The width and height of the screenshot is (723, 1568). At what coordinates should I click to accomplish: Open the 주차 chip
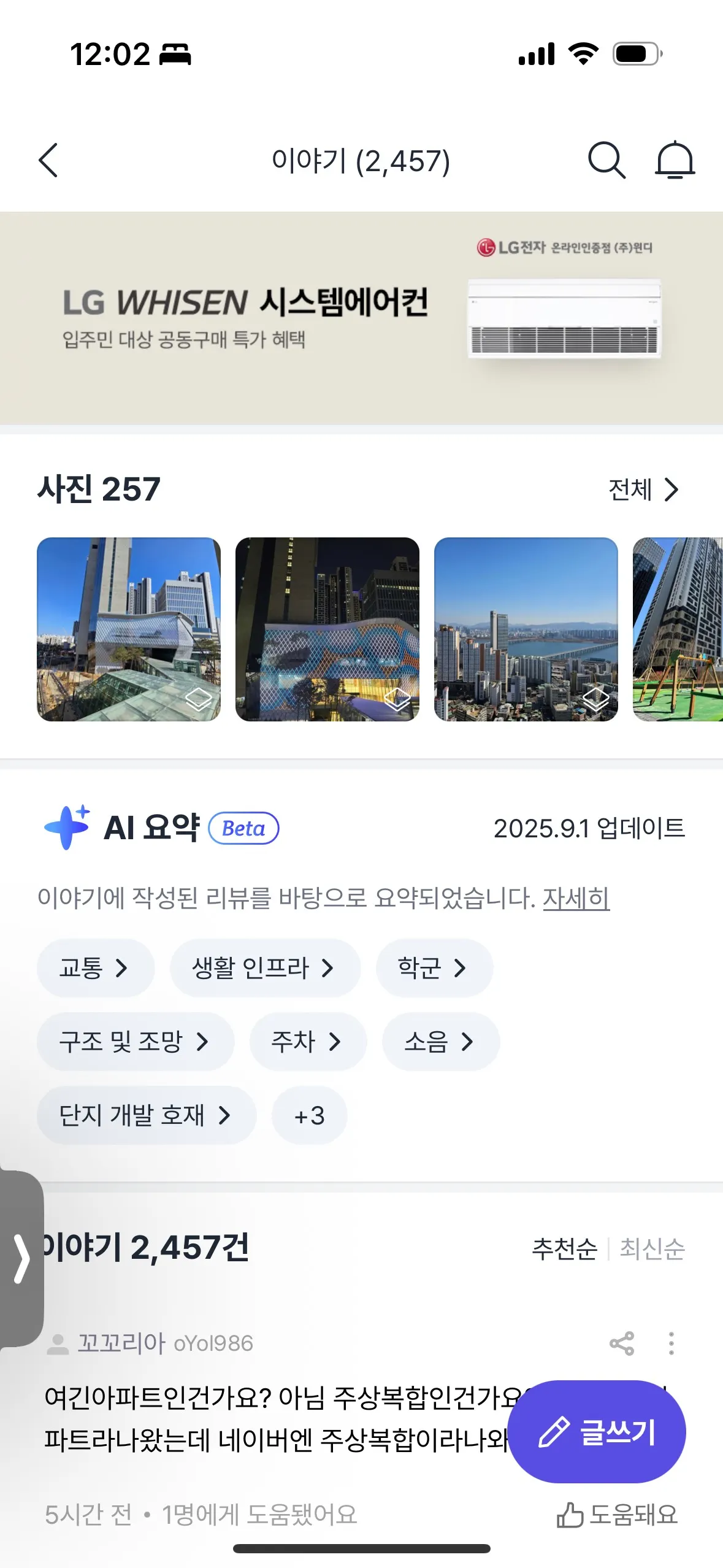pos(307,1042)
